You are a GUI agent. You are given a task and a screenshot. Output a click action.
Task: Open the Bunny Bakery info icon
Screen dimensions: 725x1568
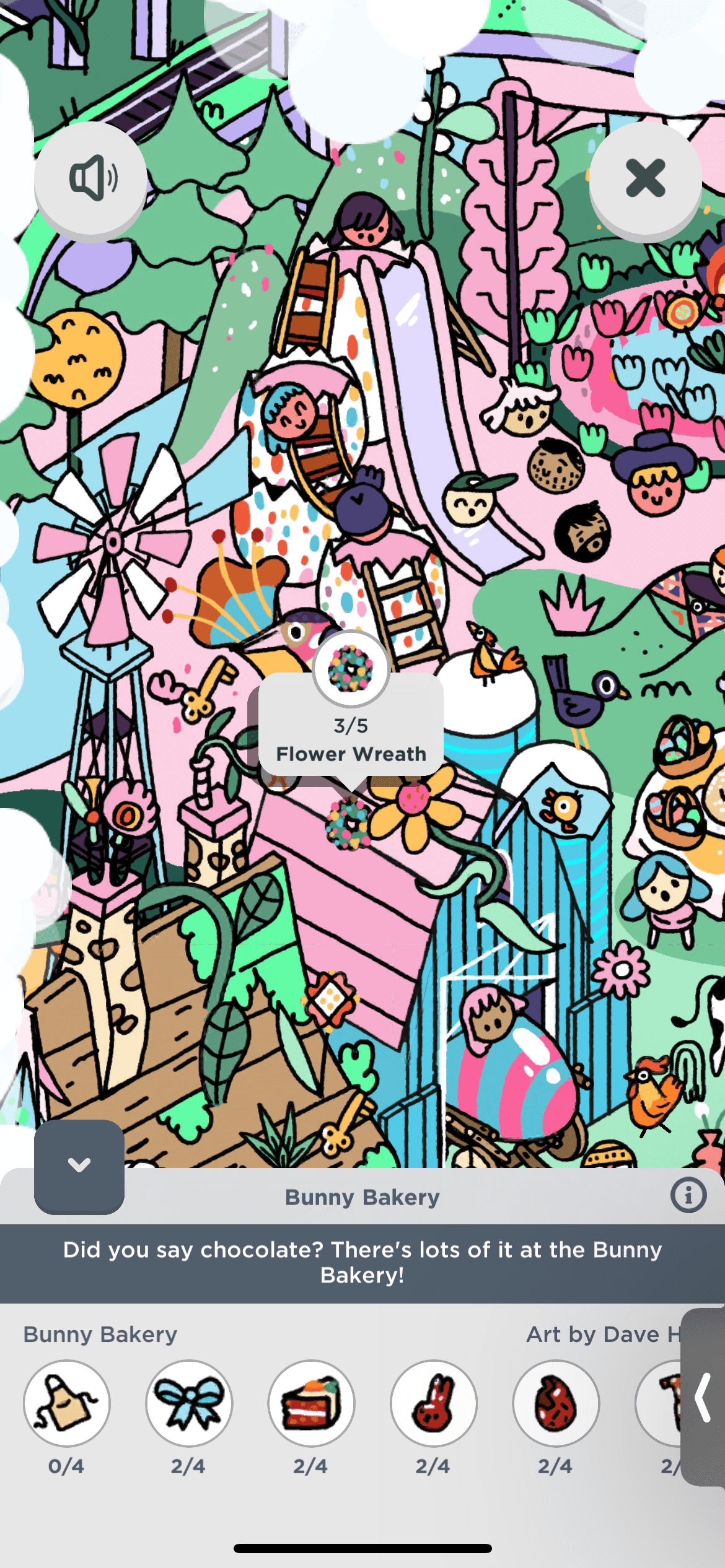point(688,1195)
